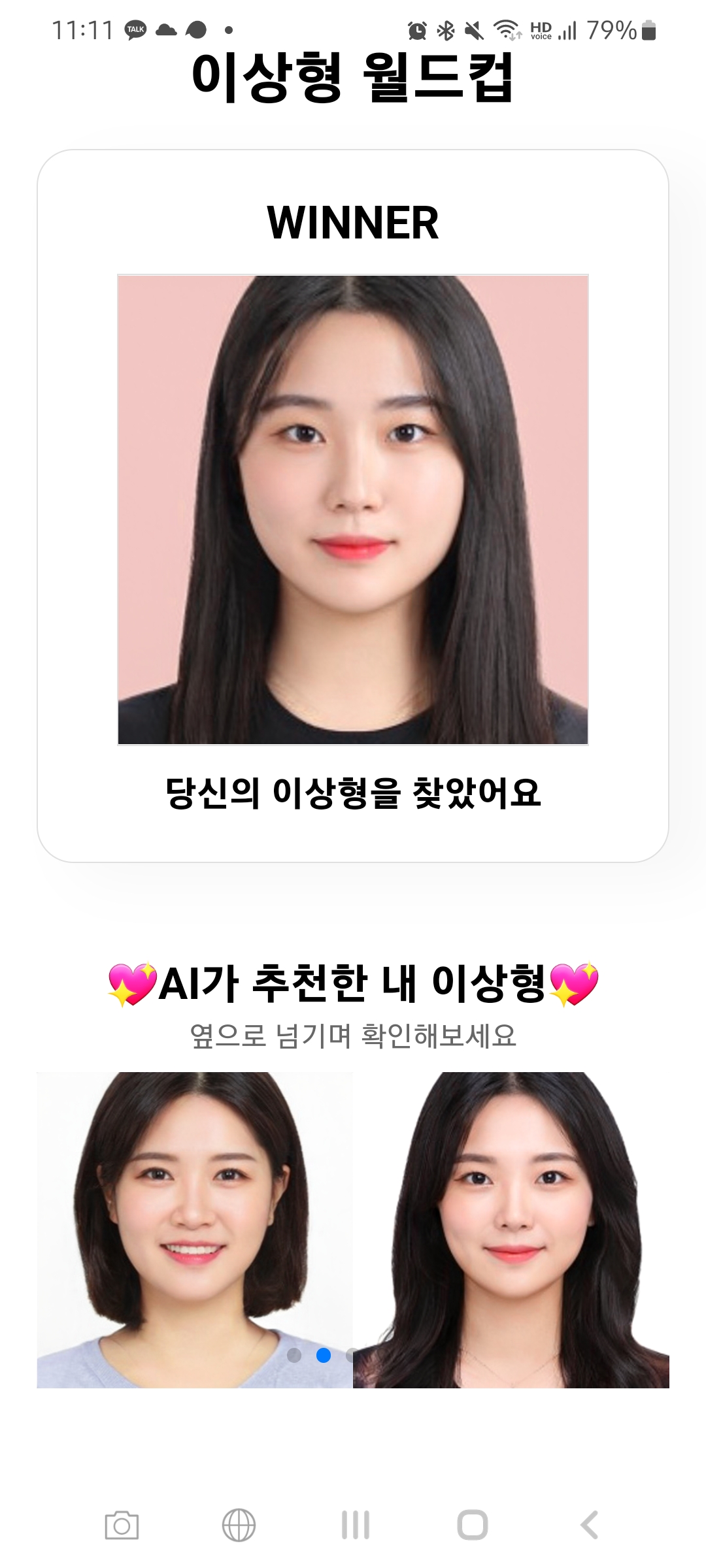
Task: Open the camera shortcut in navigation bar
Action: pyautogui.click(x=122, y=1526)
